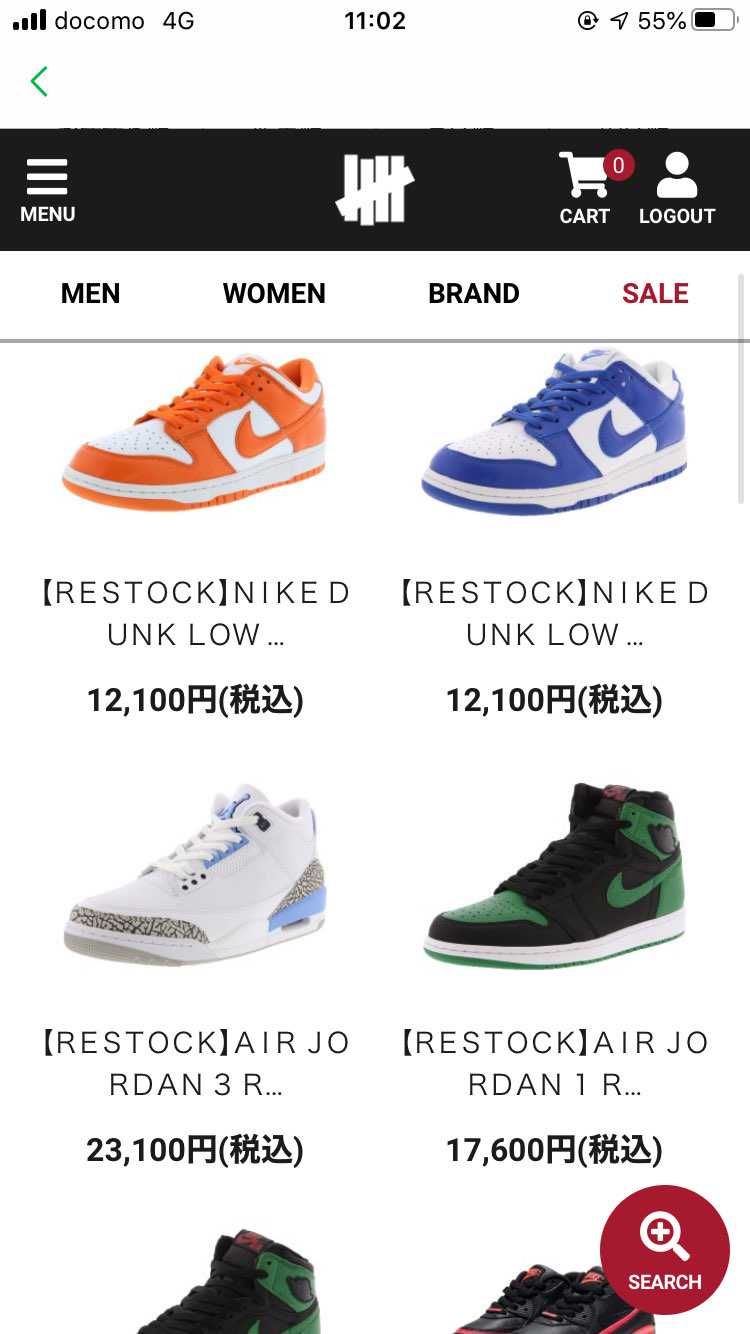Go back with the green arrow
Screen dimensions: 750x1334
[39, 81]
